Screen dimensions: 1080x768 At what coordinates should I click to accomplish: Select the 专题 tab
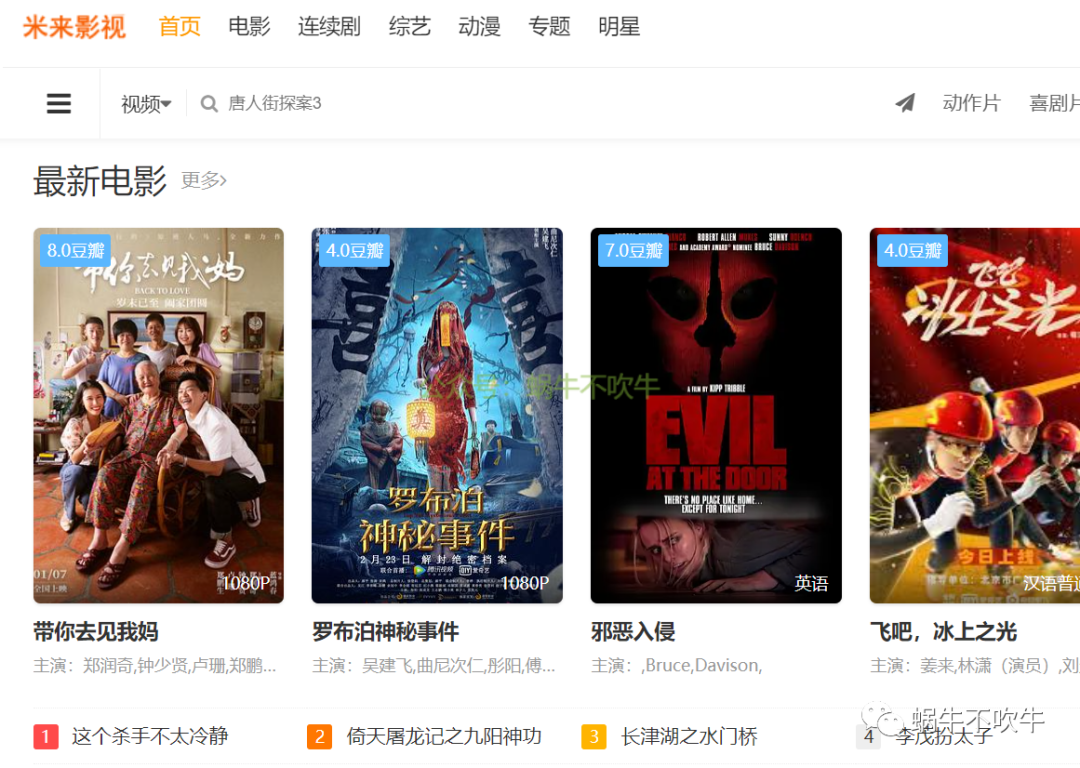549,27
